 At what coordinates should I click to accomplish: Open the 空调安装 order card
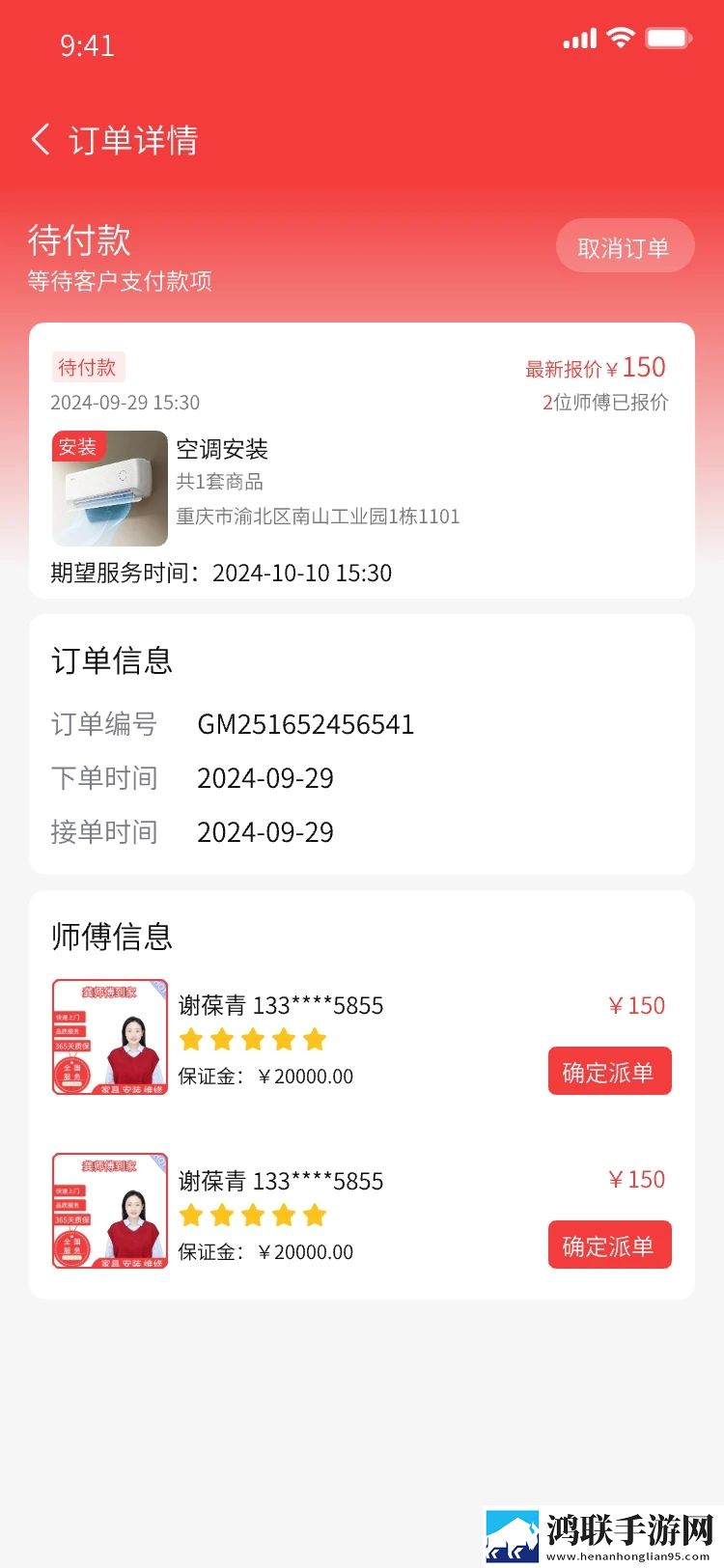[362, 461]
